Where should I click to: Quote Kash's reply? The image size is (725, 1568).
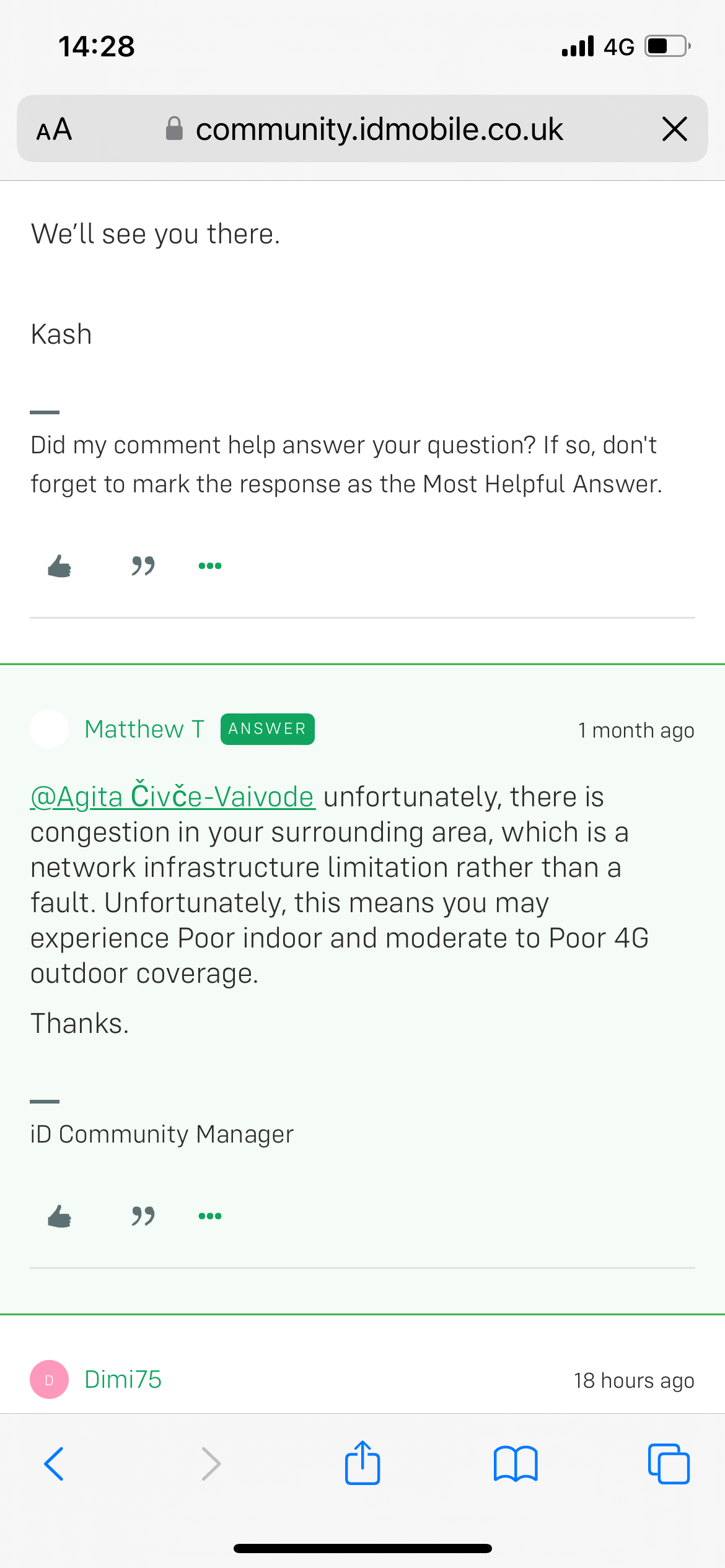[x=143, y=566]
